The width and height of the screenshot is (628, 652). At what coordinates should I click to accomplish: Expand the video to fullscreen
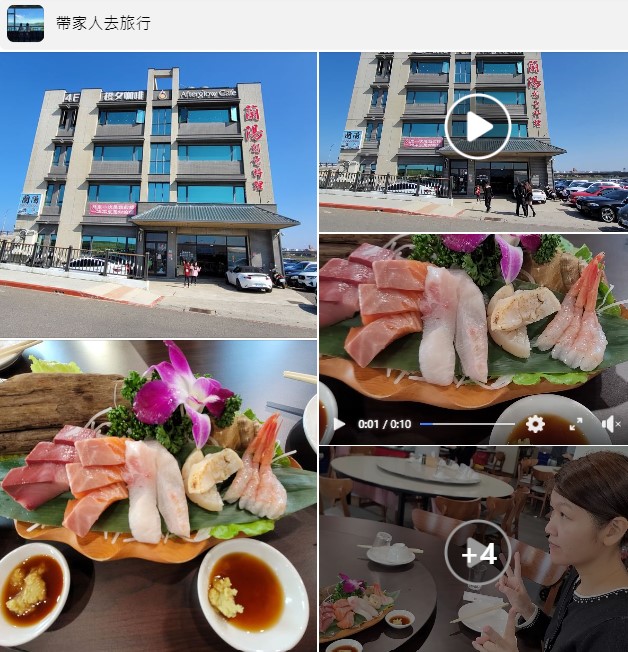tap(576, 424)
